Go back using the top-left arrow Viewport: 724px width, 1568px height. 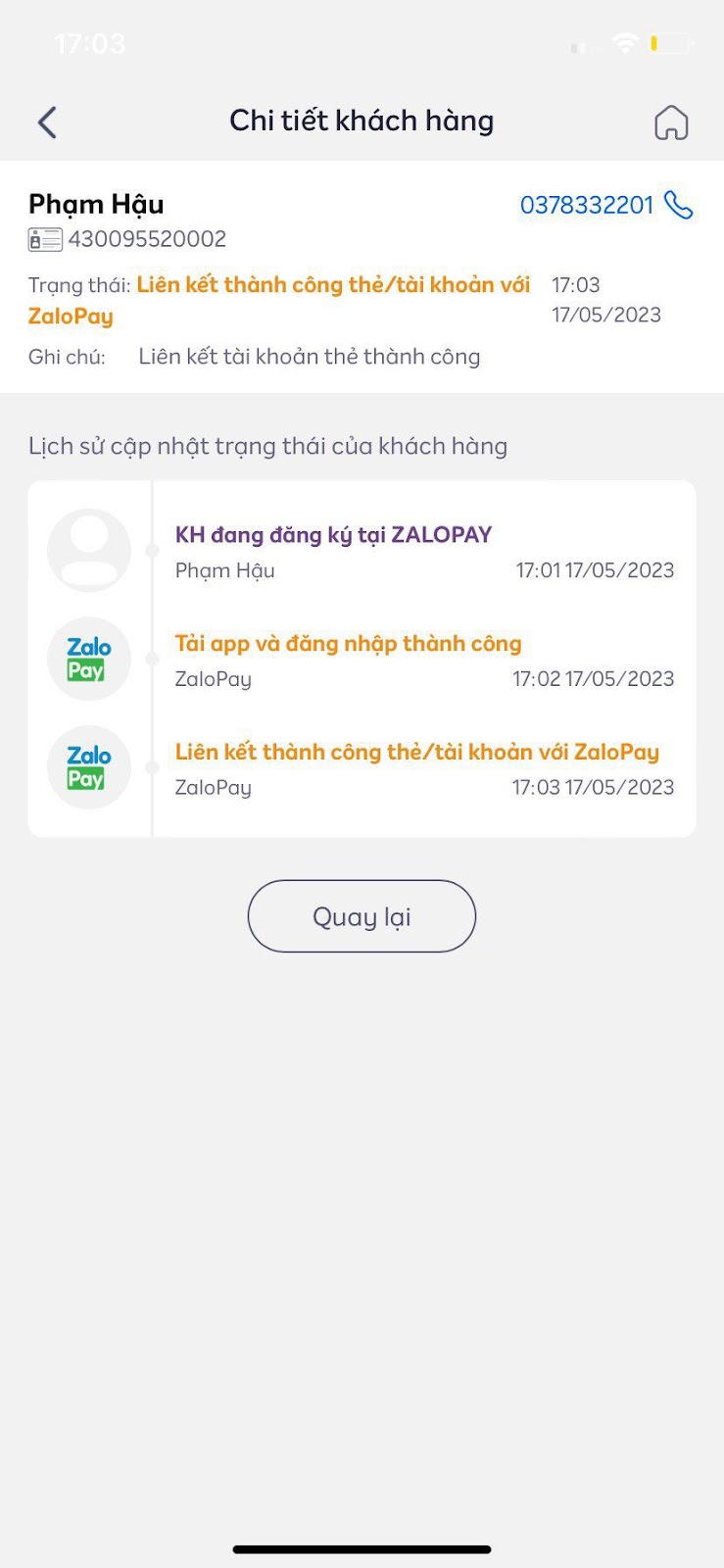pos(47,122)
